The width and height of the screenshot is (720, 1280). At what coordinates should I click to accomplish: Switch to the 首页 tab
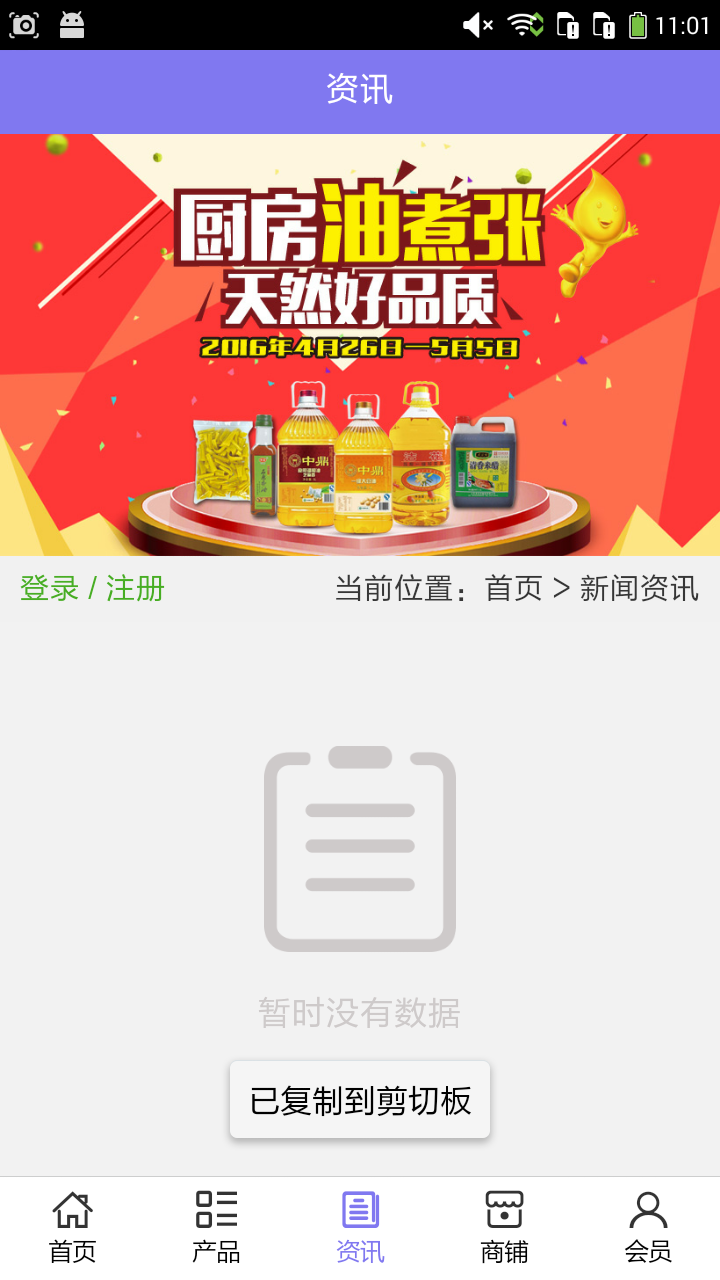click(72, 1227)
